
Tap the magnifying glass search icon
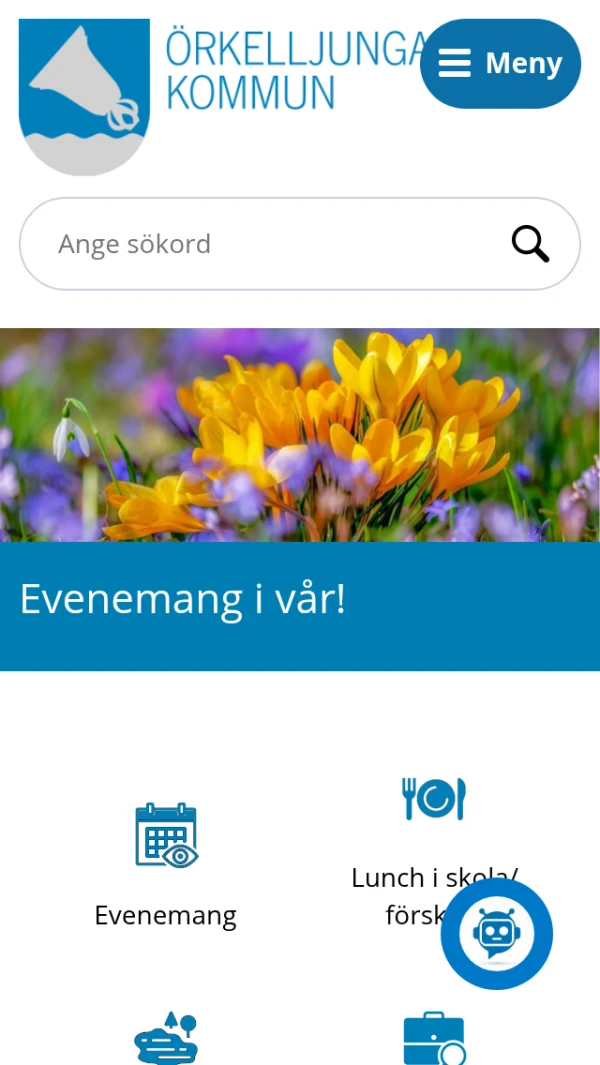click(530, 244)
